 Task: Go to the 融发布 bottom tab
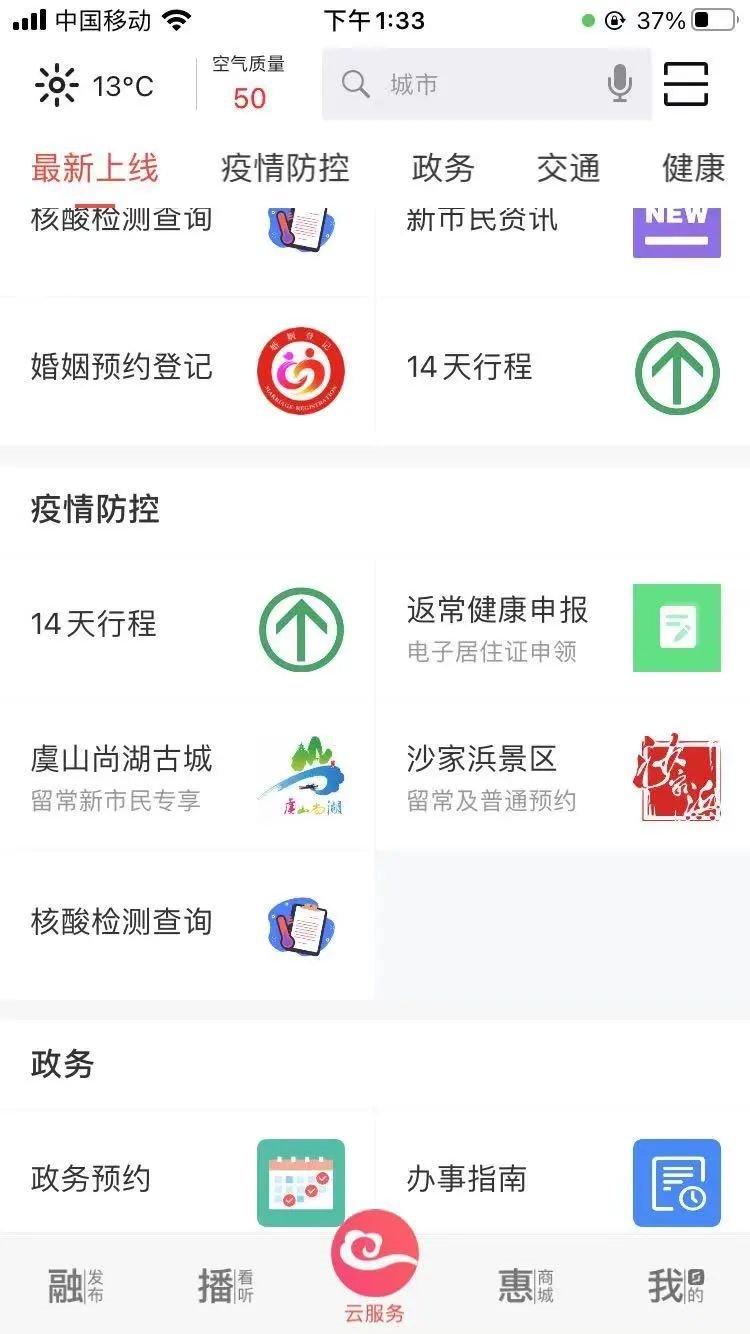click(76, 1286)
